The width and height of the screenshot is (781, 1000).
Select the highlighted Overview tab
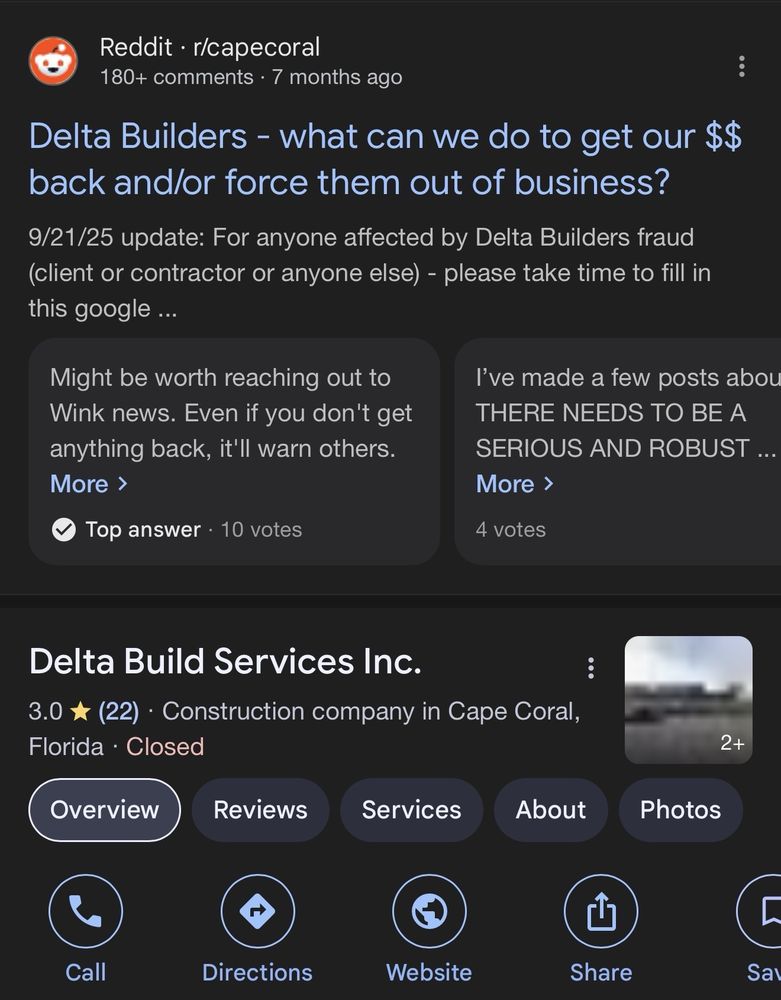(x=104, y=810)
